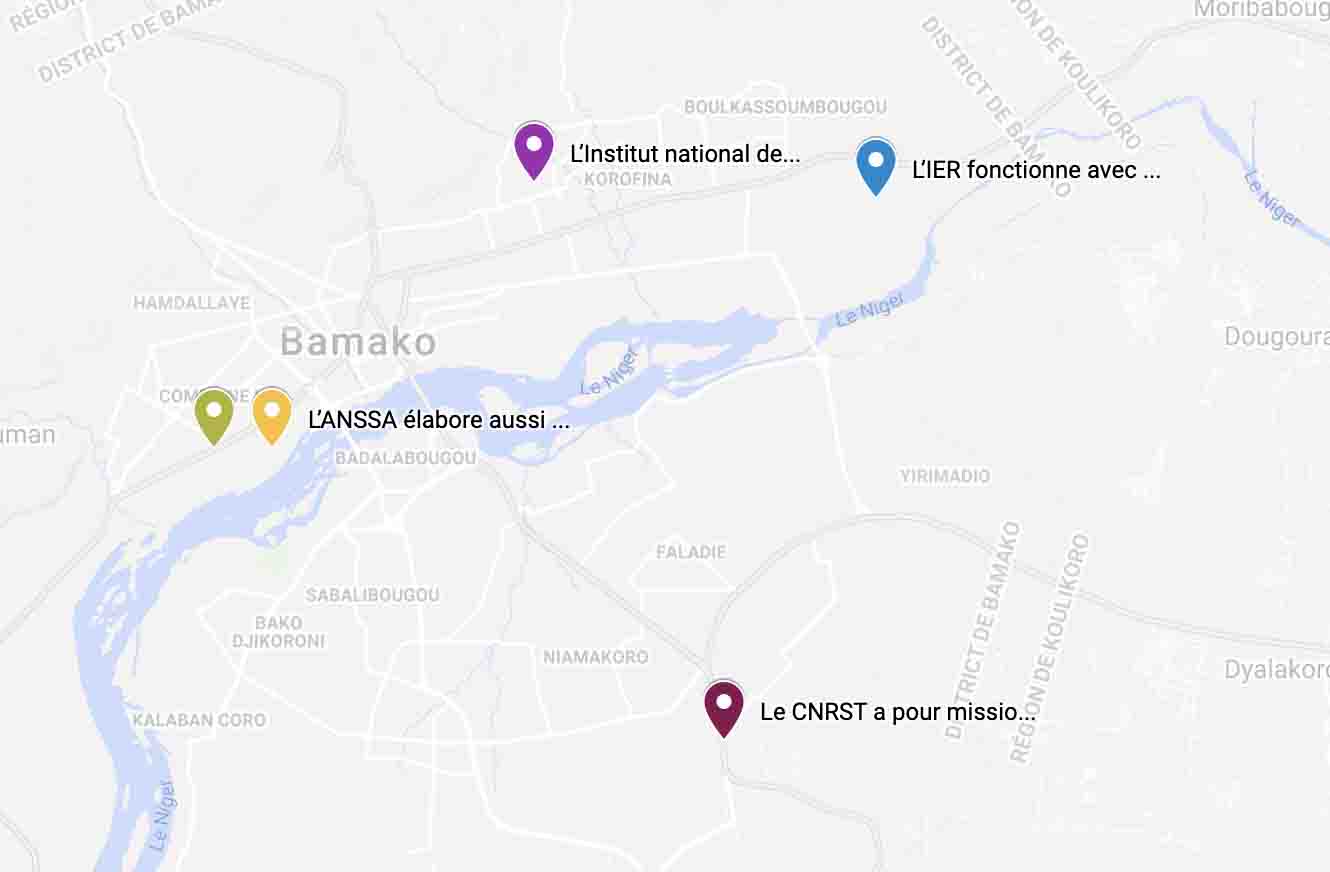Image resolution: width=1330 pixels, height=872 pixels.
Task: Tap the yellow ANSSA marker
Action: click(x=271, y=413)
